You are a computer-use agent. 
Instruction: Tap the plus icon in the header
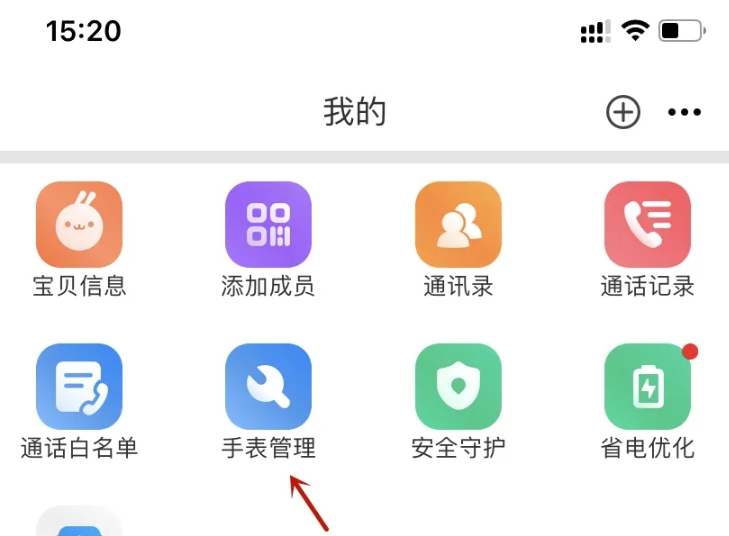pos(623,113)
